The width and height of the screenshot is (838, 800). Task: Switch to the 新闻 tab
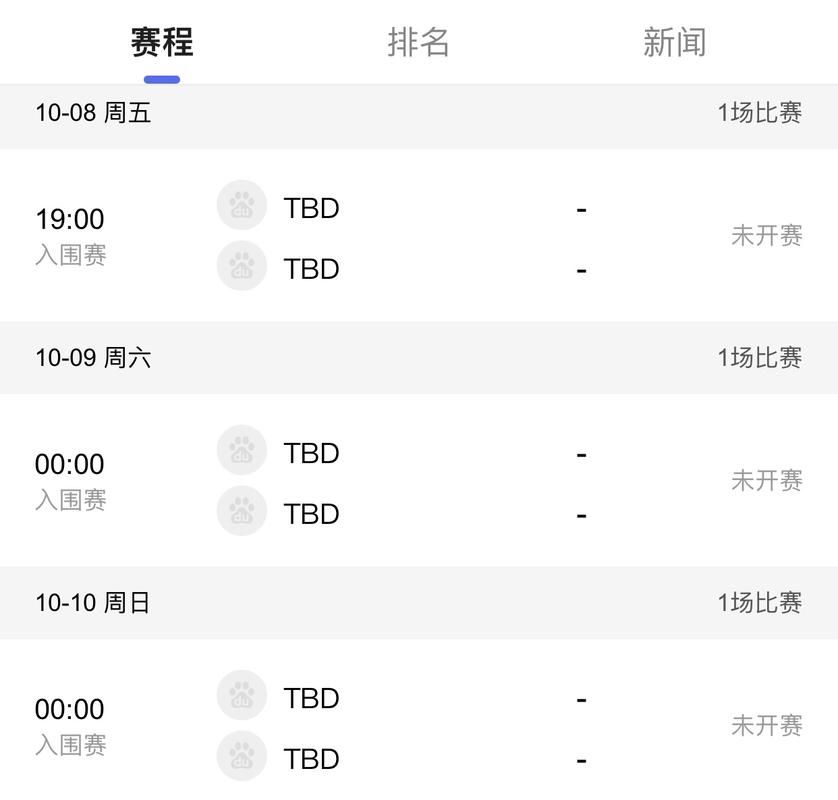point(674,42)
